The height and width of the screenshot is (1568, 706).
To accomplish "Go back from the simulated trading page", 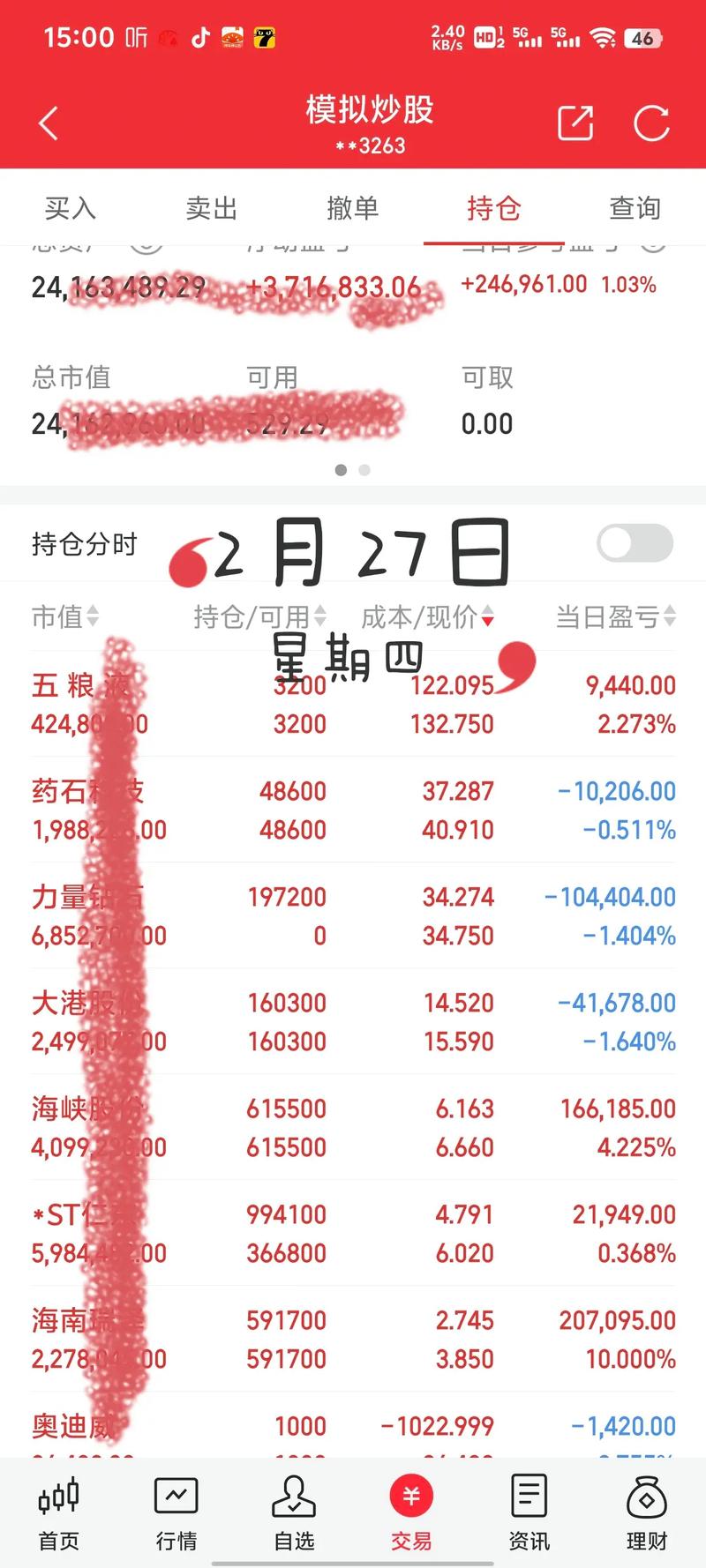I will tap(49, 123).
